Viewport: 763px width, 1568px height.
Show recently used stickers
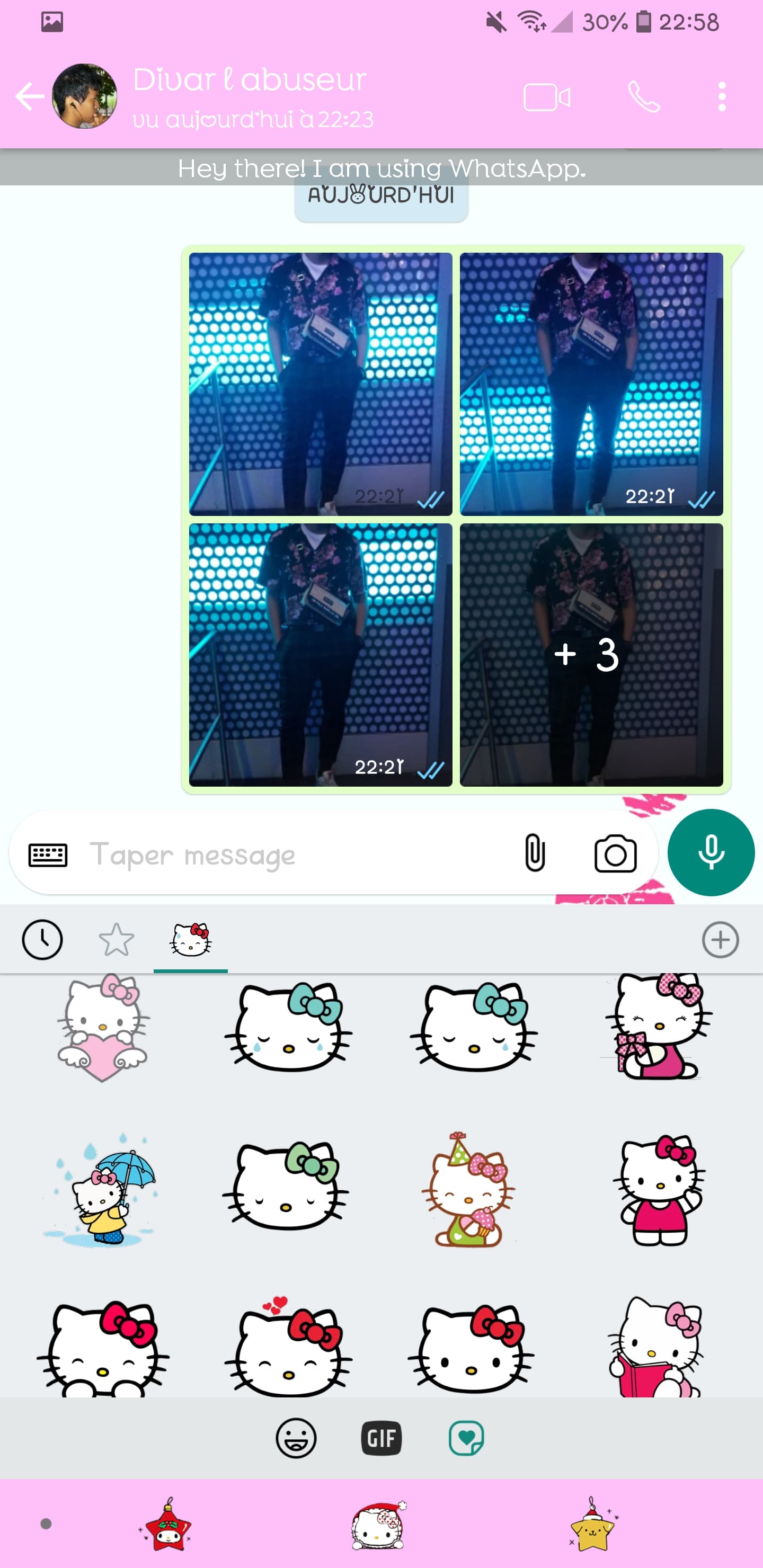(x=42, y=940)
